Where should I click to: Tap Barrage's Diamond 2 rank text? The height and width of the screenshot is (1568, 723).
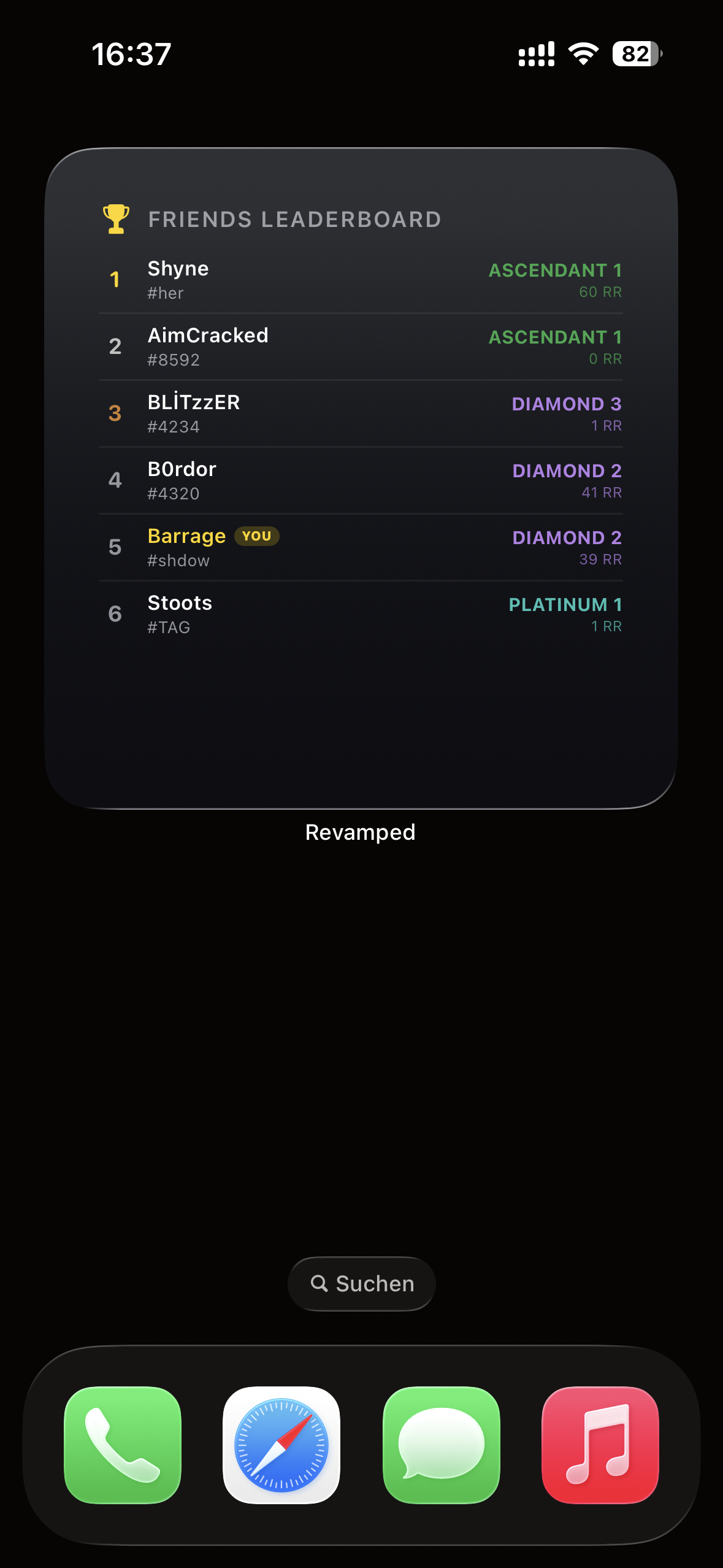coord(567,537)
